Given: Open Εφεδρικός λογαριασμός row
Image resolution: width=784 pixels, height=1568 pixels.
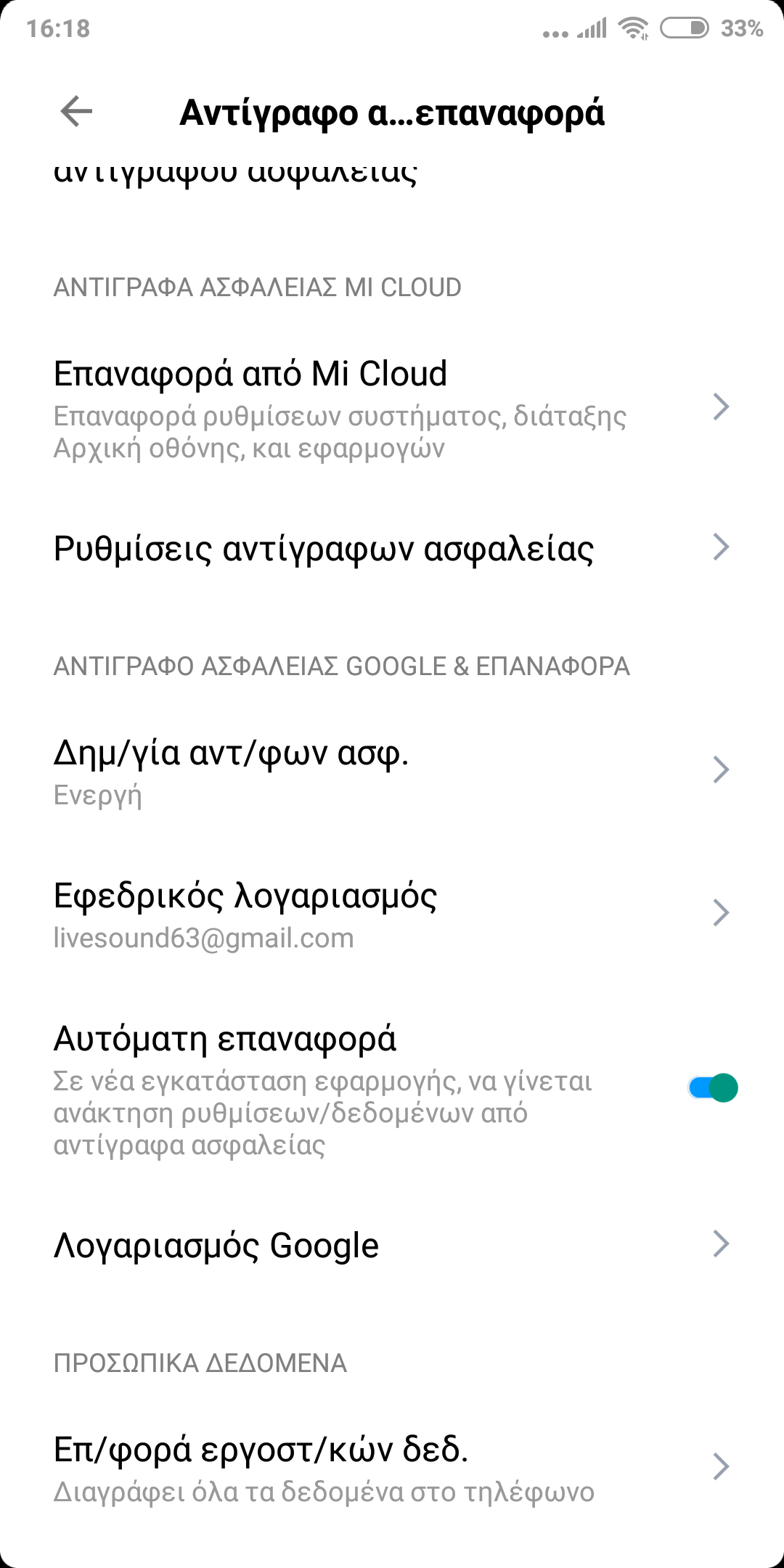Looking at the screenshot, I should (x=392, y=914).
